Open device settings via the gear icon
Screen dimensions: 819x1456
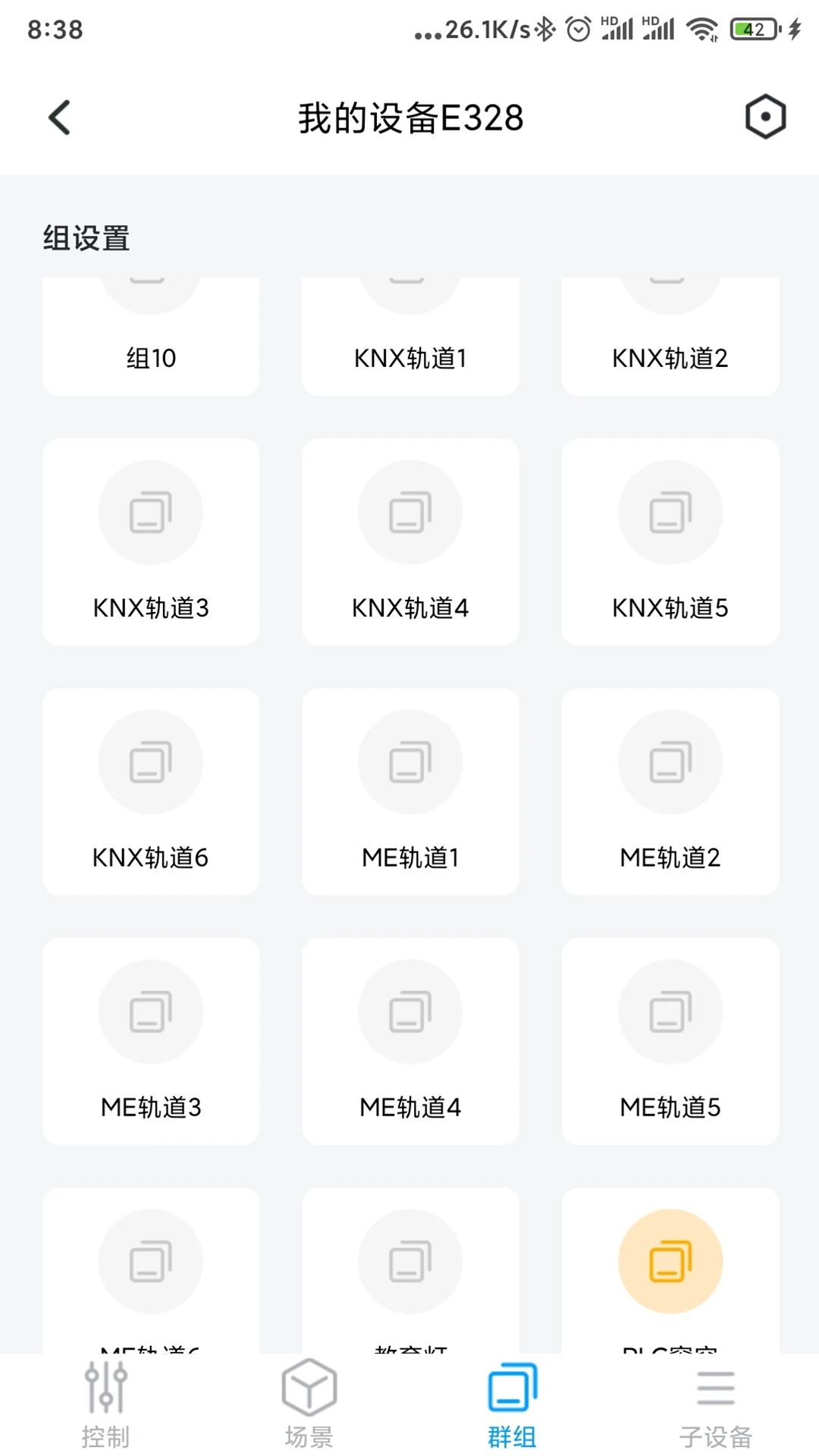pyautogui.click(x=765, y=116)
